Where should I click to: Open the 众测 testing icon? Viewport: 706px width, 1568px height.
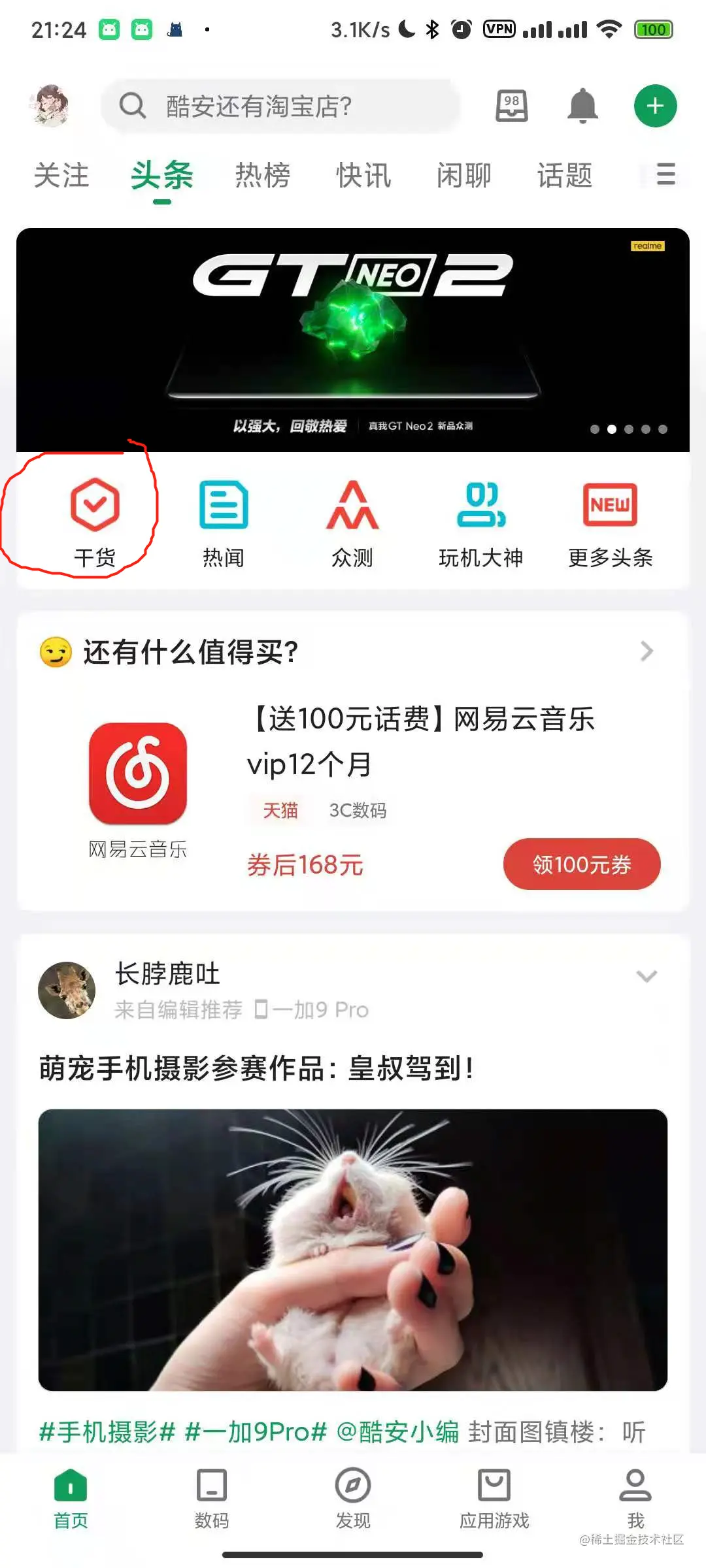(352, 516)
